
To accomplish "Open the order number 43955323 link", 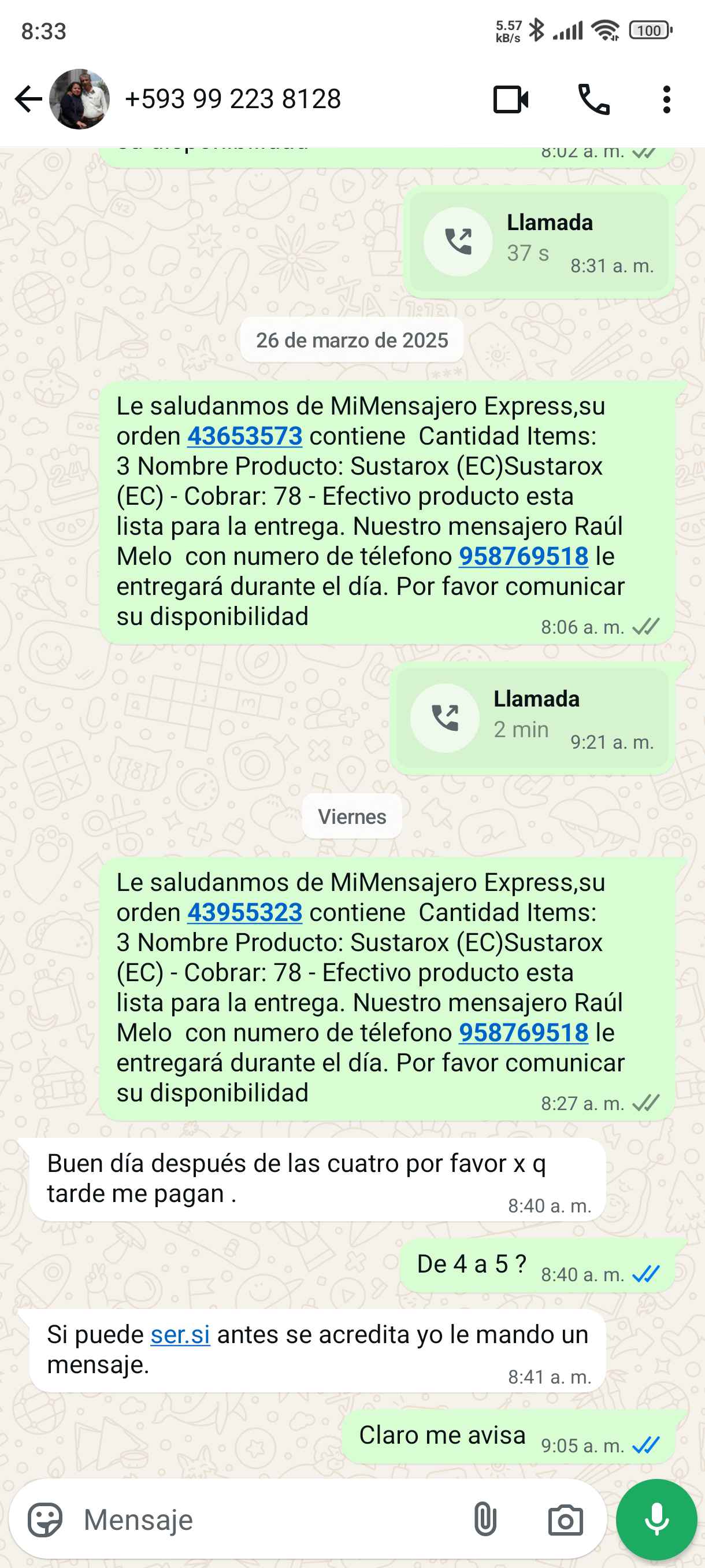I will click(244, 912).
